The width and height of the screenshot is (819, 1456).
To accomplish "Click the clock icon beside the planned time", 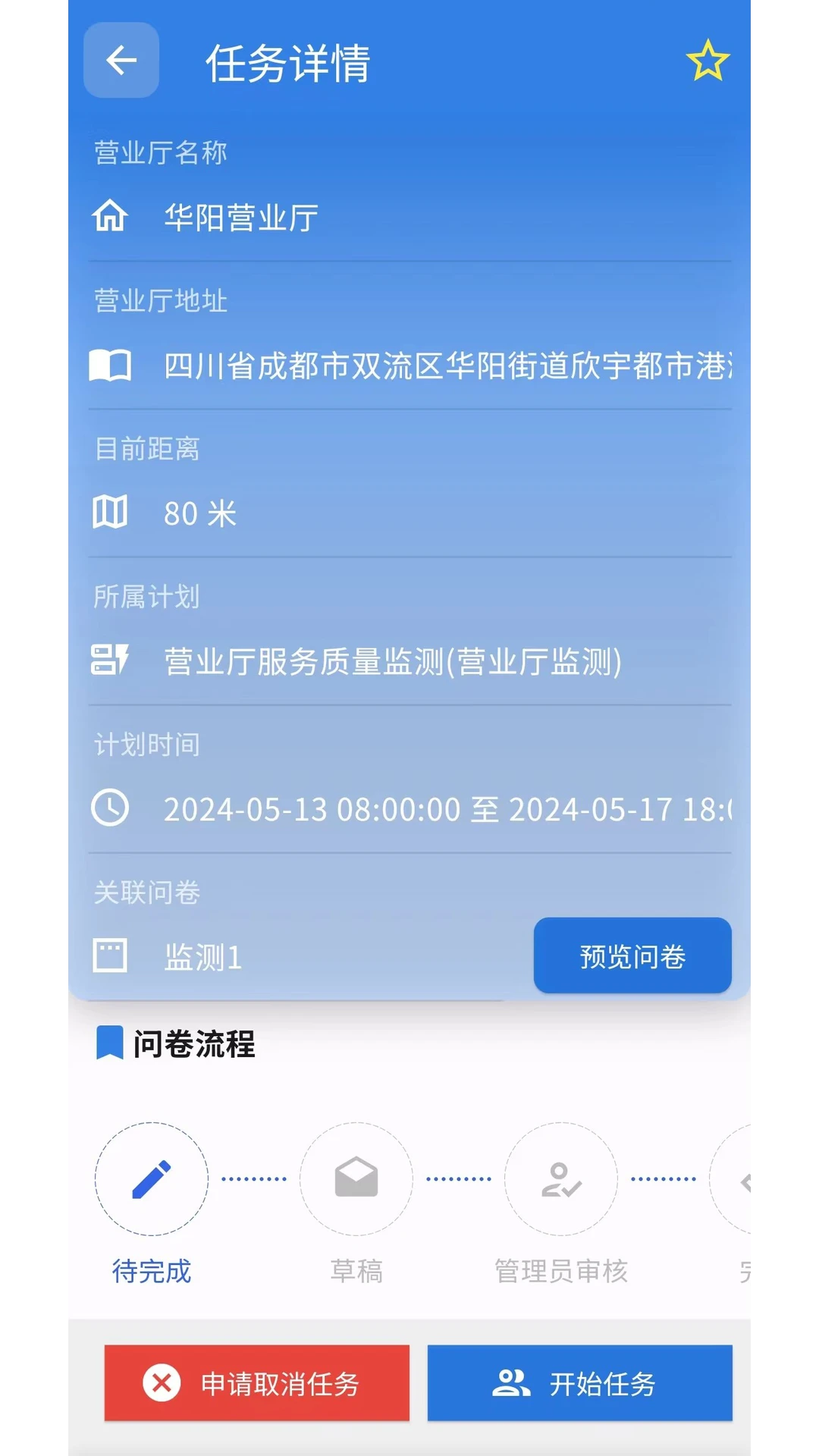I will [x=110, y=807].
